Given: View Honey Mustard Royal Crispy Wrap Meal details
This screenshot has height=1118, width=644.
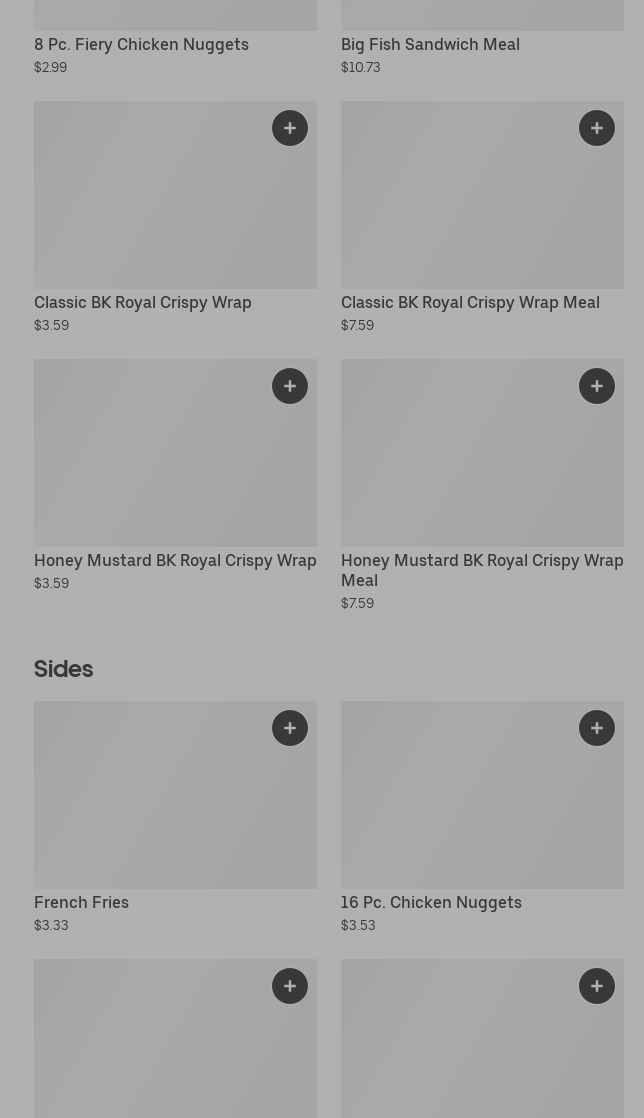Looking at the screenshot, I should (482, 569).
